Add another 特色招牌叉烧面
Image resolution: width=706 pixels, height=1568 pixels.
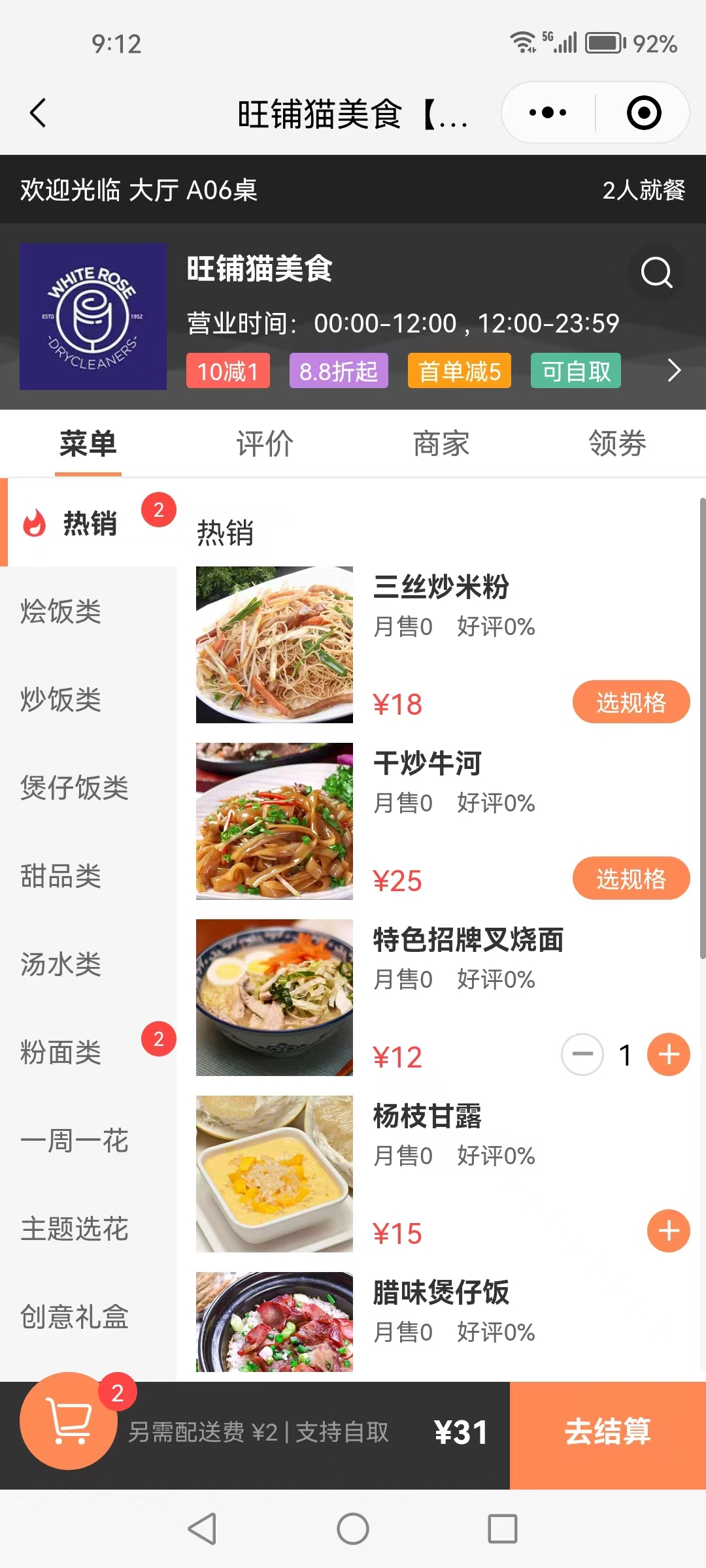(x=668, y=1054)
